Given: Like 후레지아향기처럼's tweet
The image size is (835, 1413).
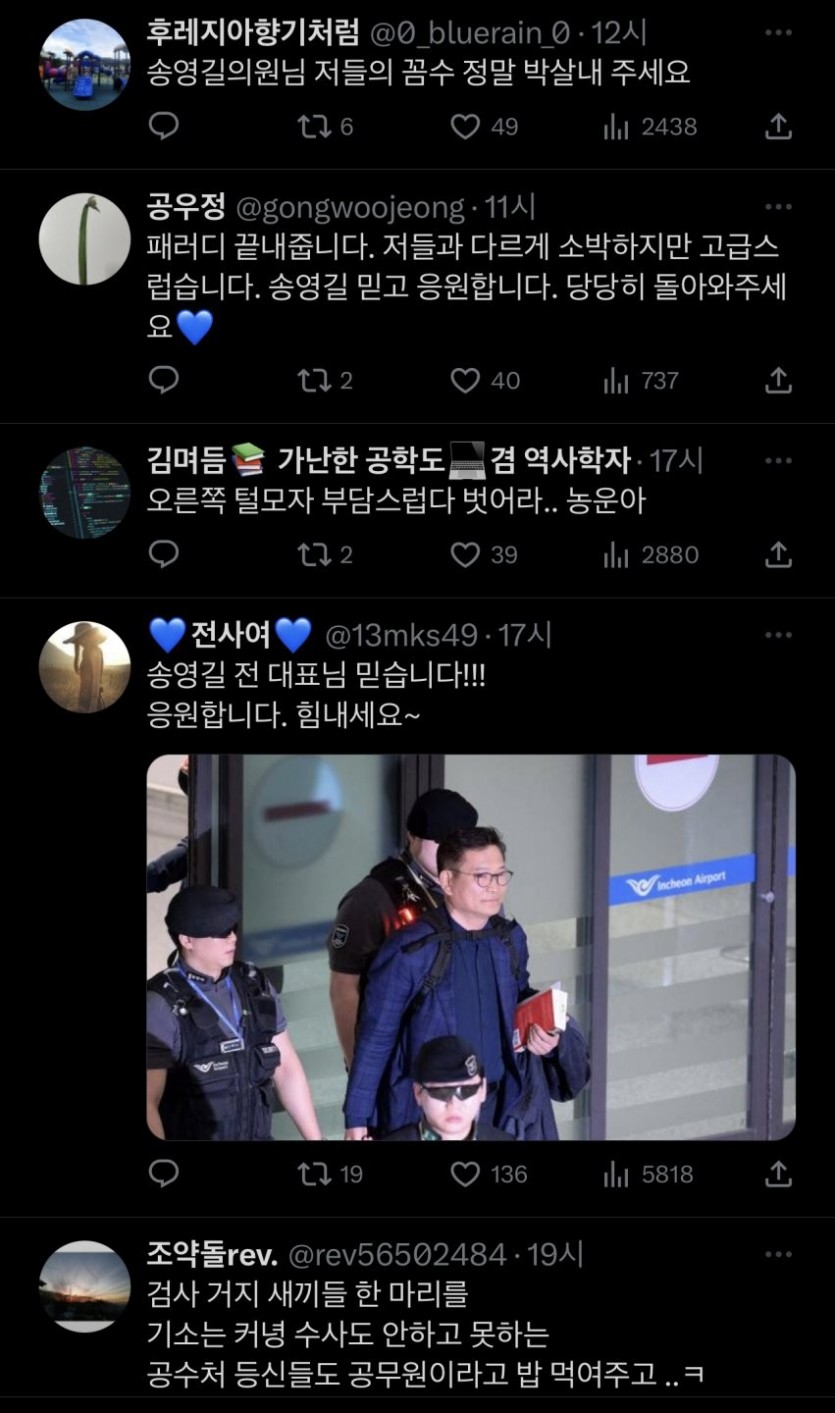Looking at the screenshot, I should (465, 127).
